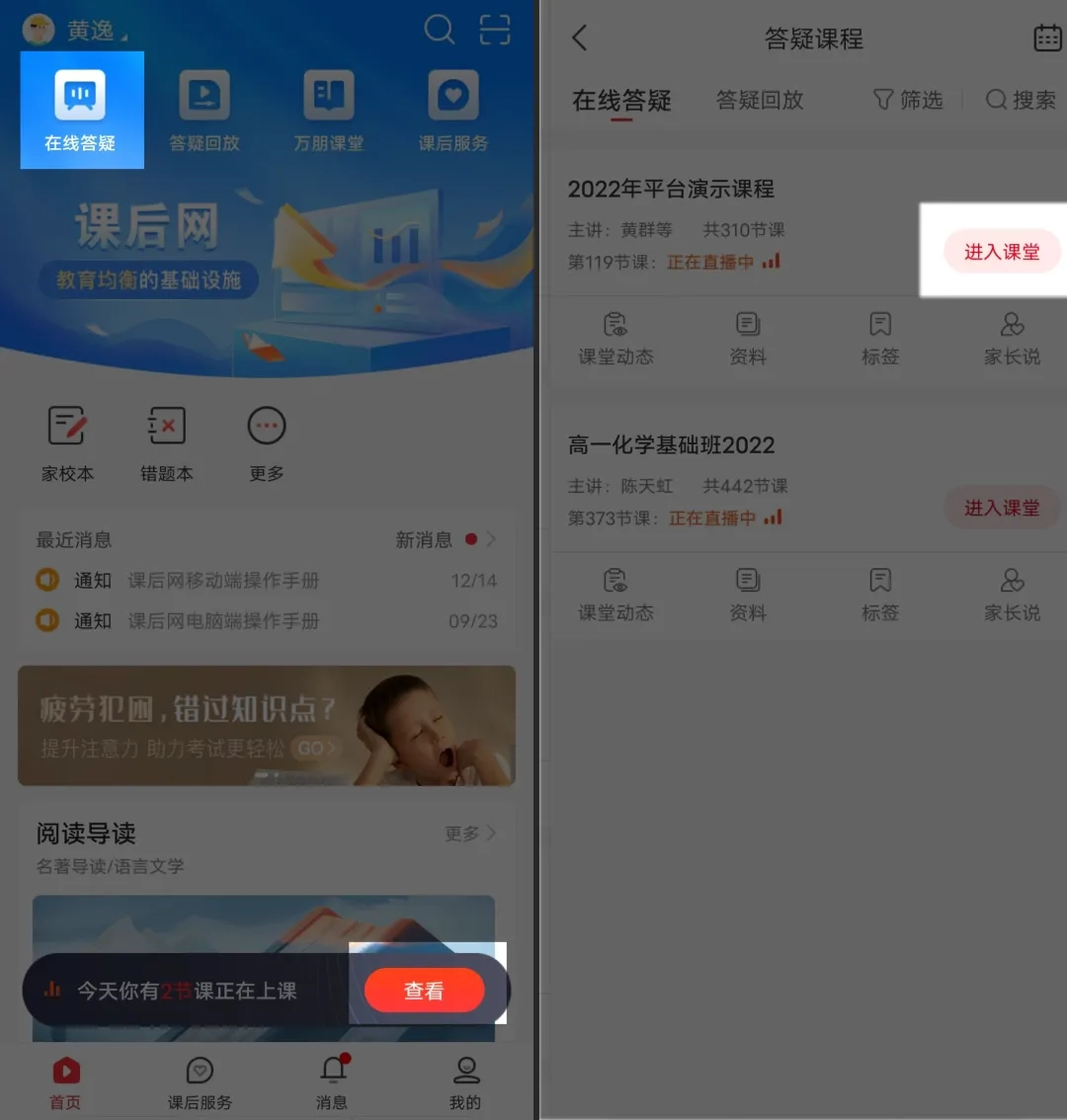The image size is (1067, 1120).
Task: Enter classroom for 高一化学基础班2022
Action: click(1001, 508)
